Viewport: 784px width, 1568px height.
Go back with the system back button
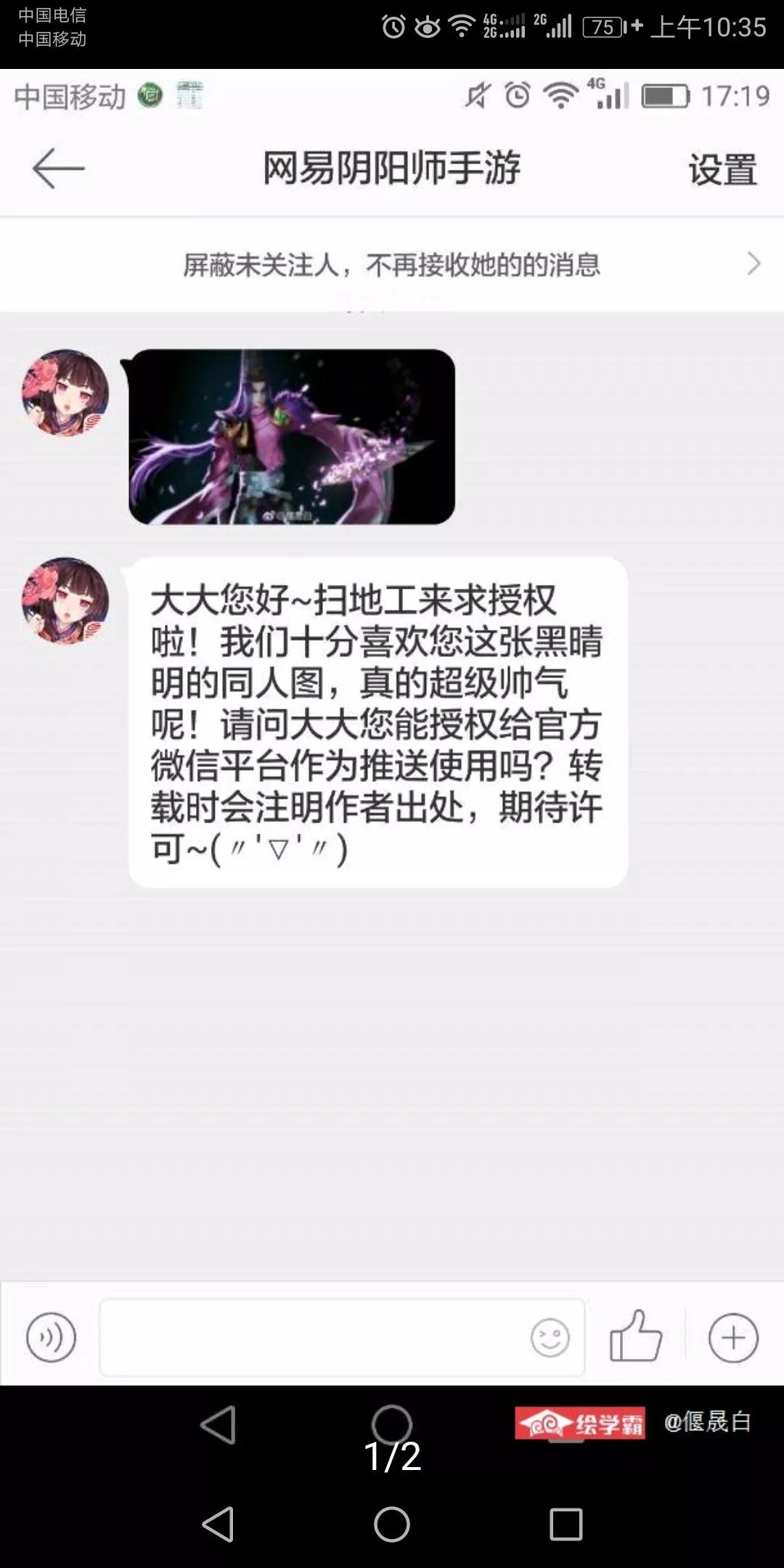218,1524
